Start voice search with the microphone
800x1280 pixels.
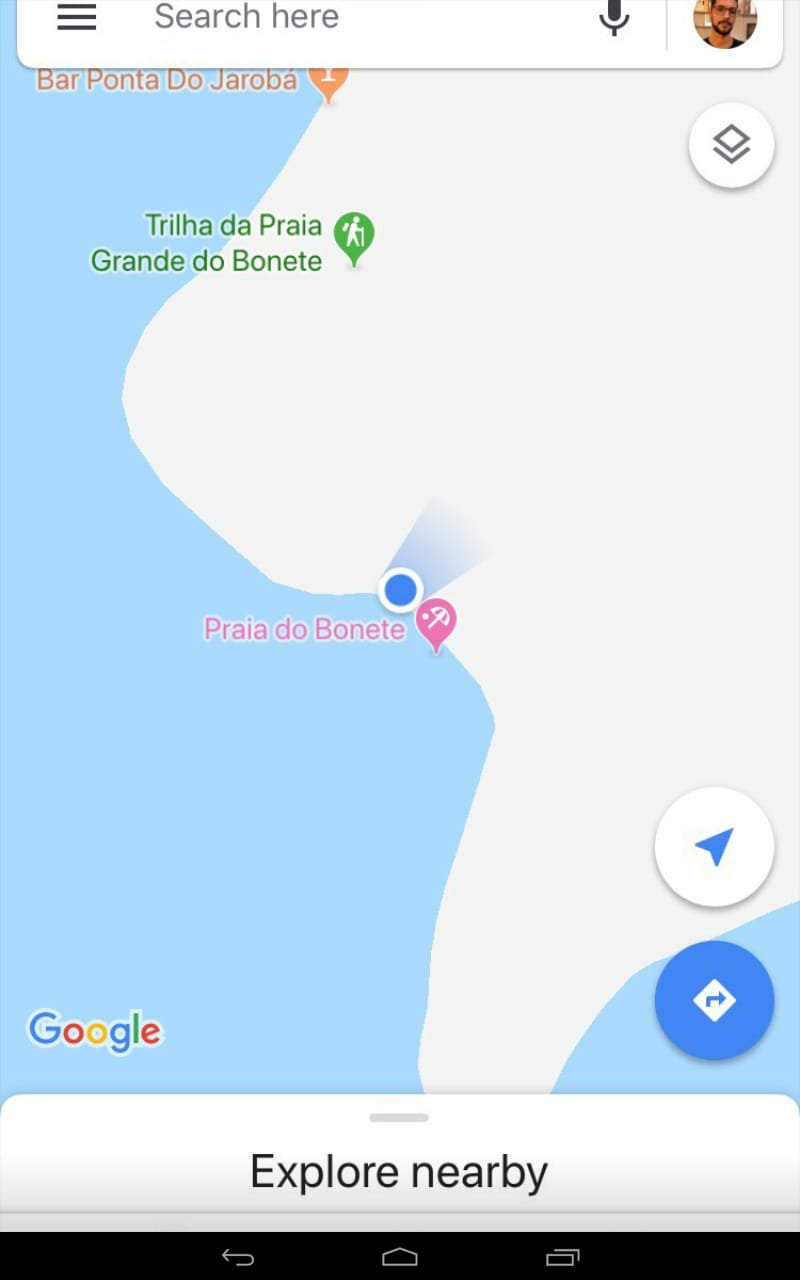614,18
